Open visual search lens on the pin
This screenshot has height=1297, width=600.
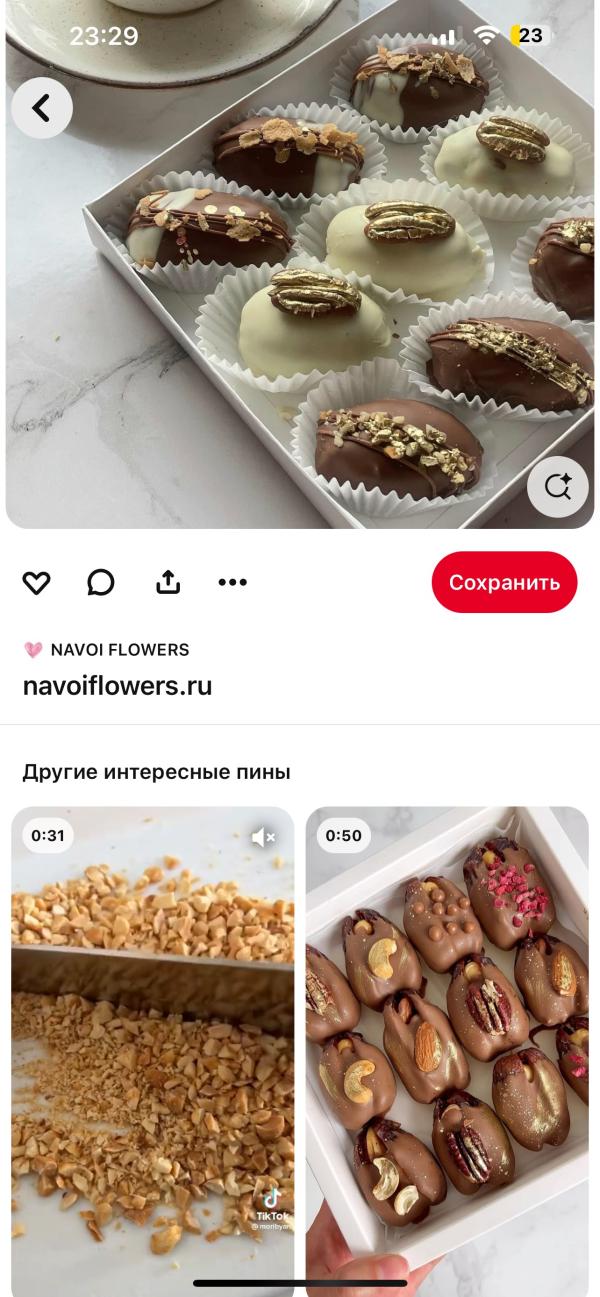tap(558, 487)
